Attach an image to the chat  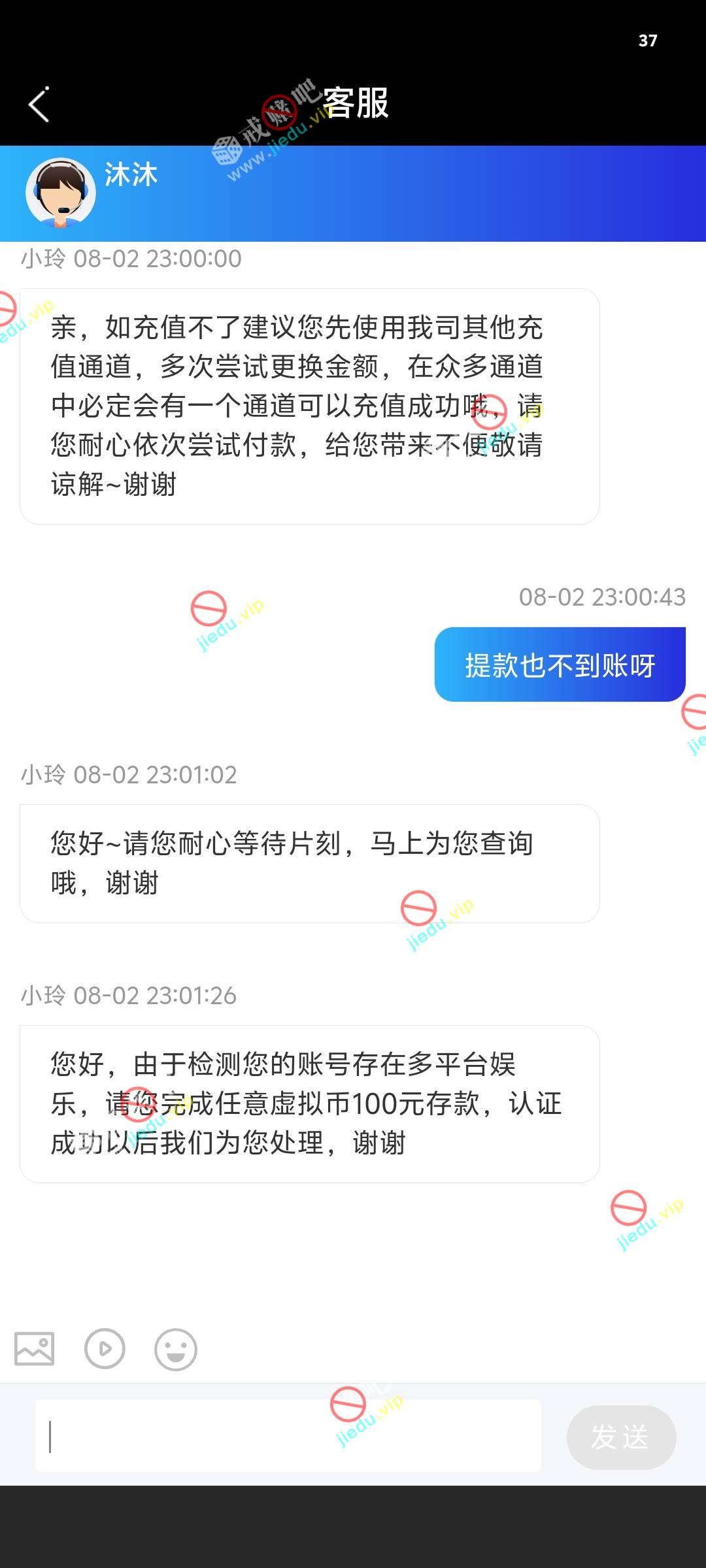35,1348
